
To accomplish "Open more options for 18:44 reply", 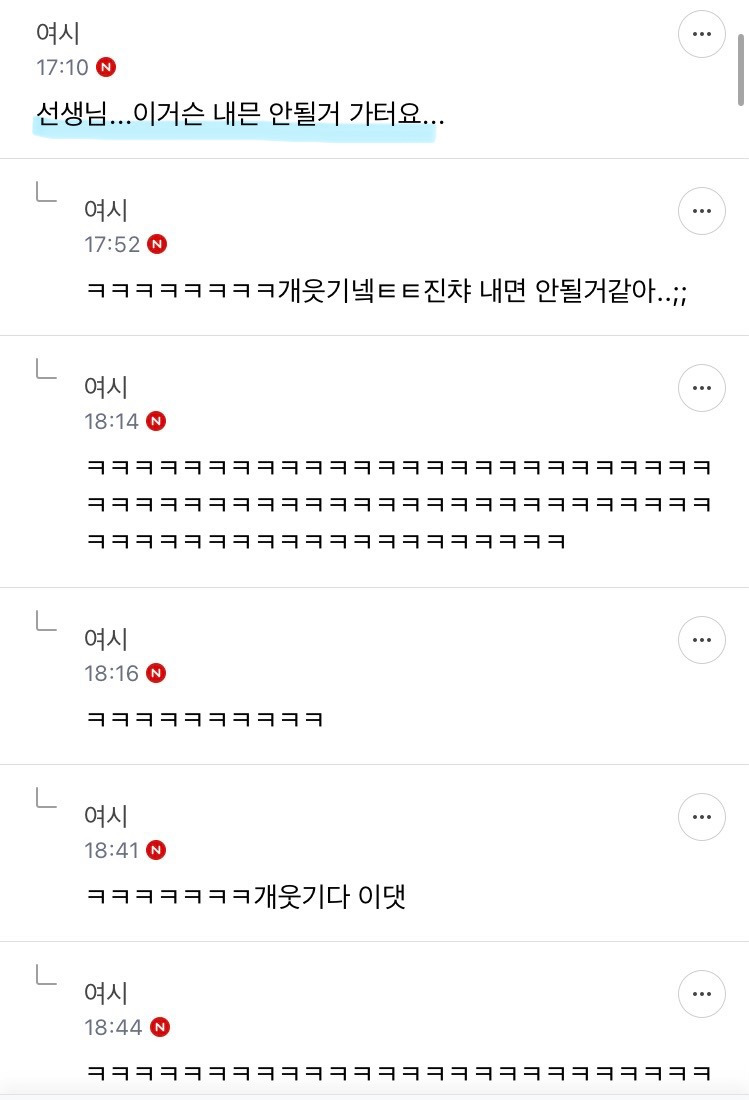I will click(701, 994).
